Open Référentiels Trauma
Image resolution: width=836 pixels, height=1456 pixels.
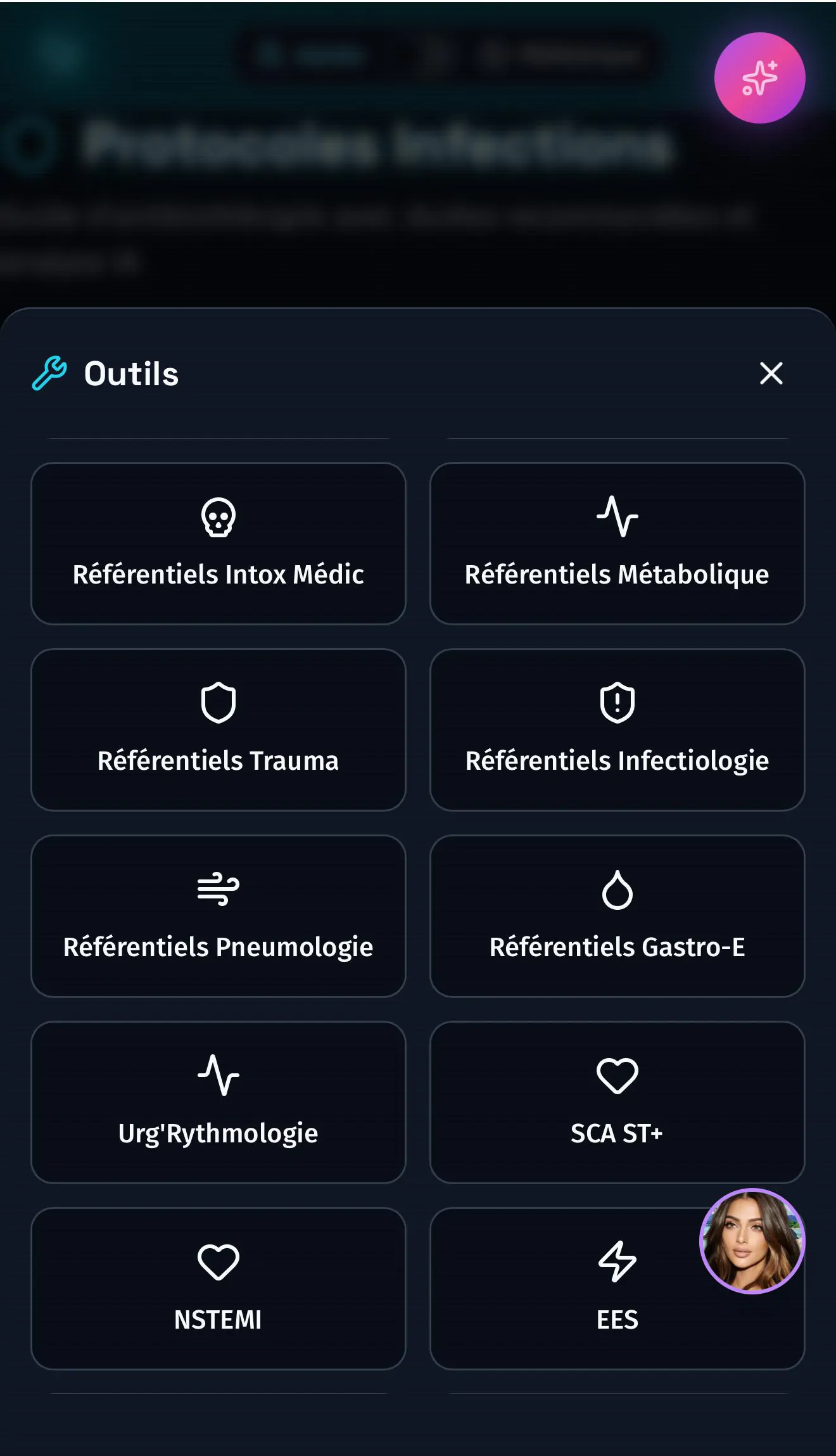[x=218, y=730]
